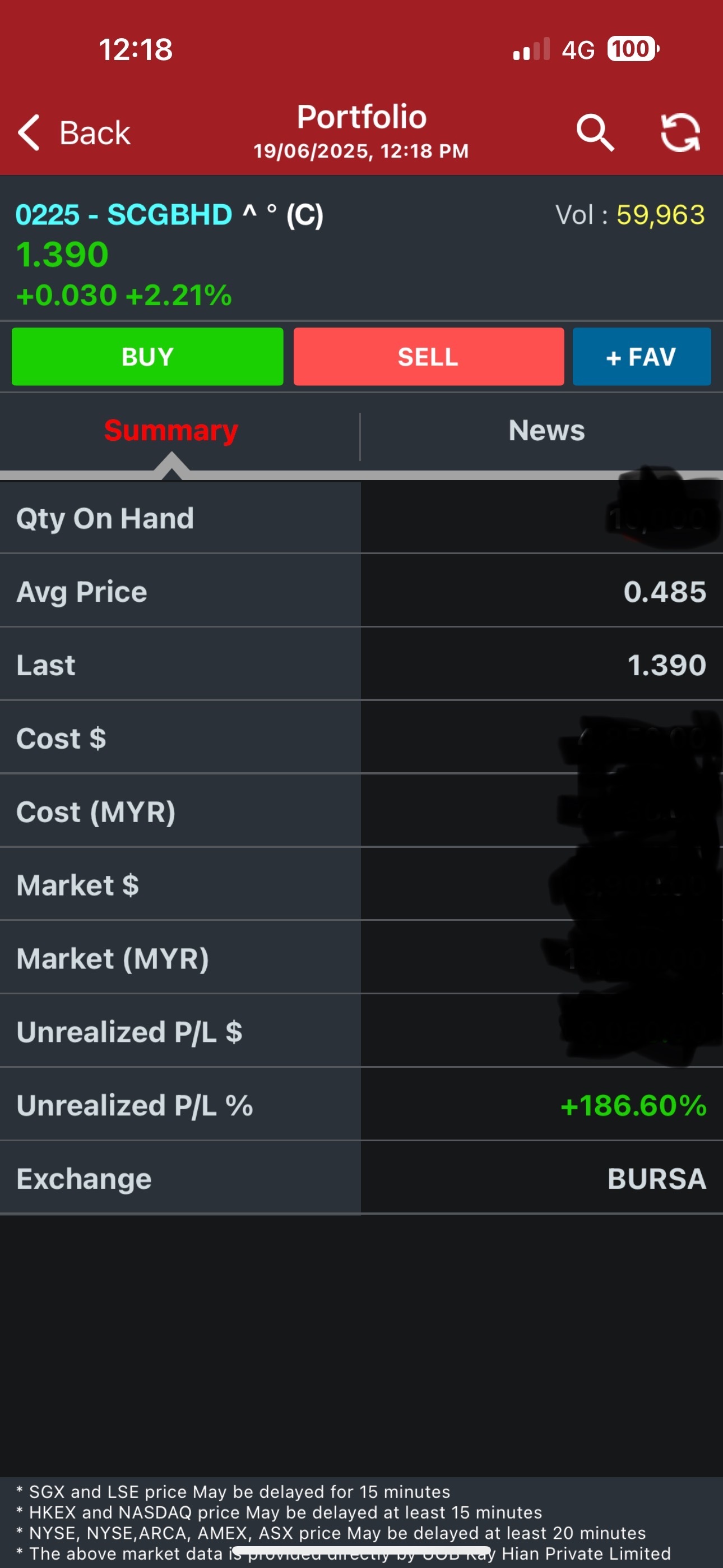Tap the green BUY button
This screenshot has height=1568, width=723.
pos(147,357)
